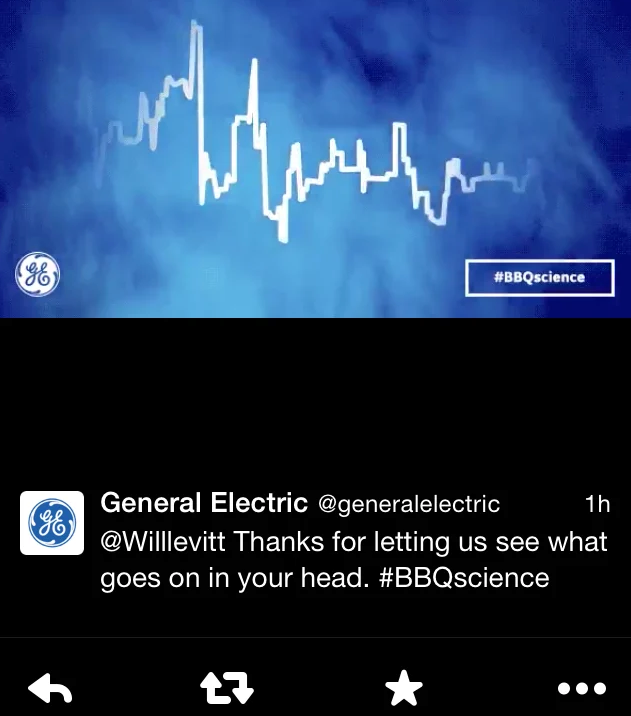The height and width of the screenshot is (716, 631).
Task: Open the #BBQscience hashtag in tweet text
Action: point(465,578)
